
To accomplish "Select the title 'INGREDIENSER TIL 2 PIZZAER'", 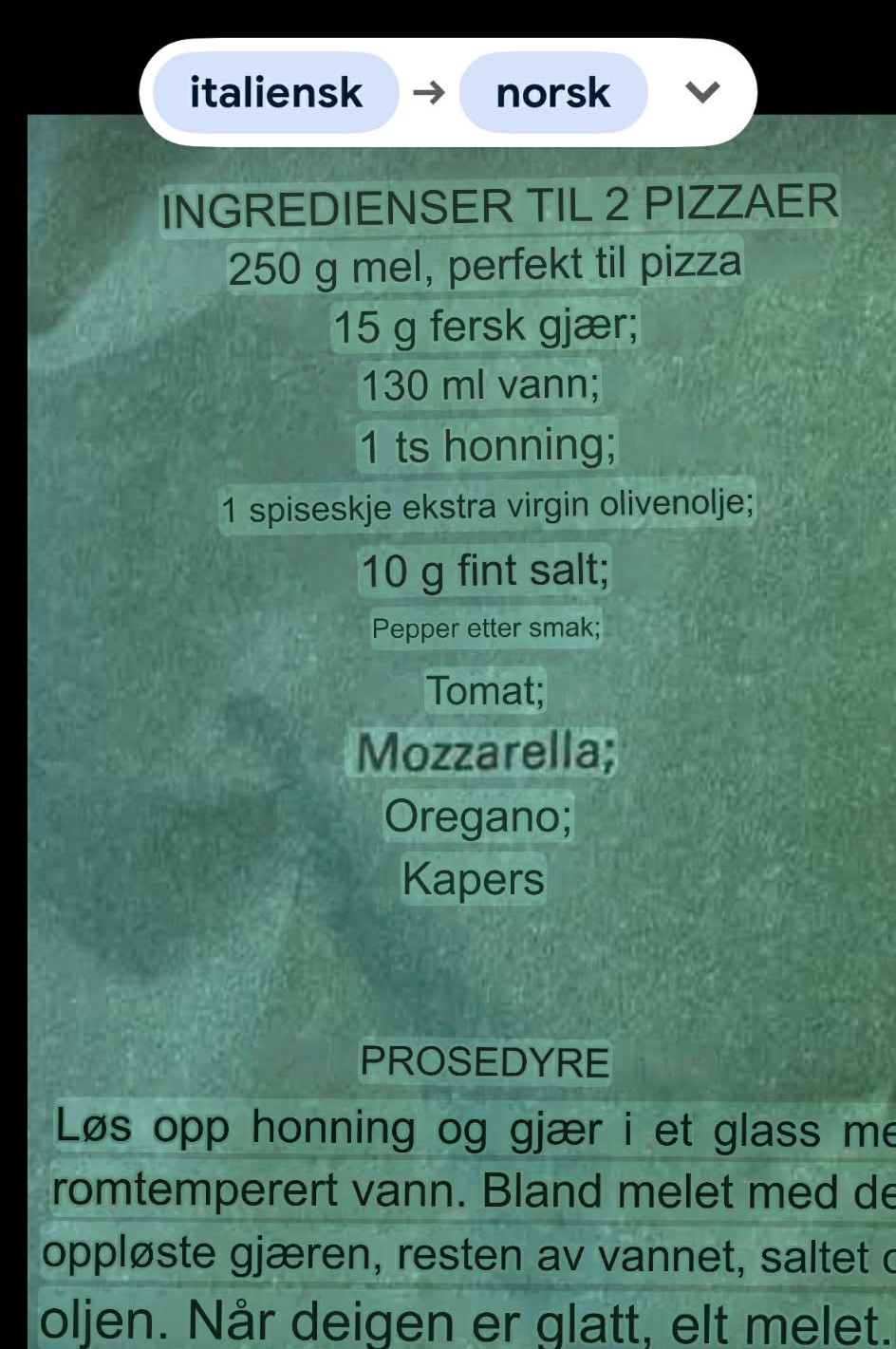I will pyautogui.click(x=501, y=204).
